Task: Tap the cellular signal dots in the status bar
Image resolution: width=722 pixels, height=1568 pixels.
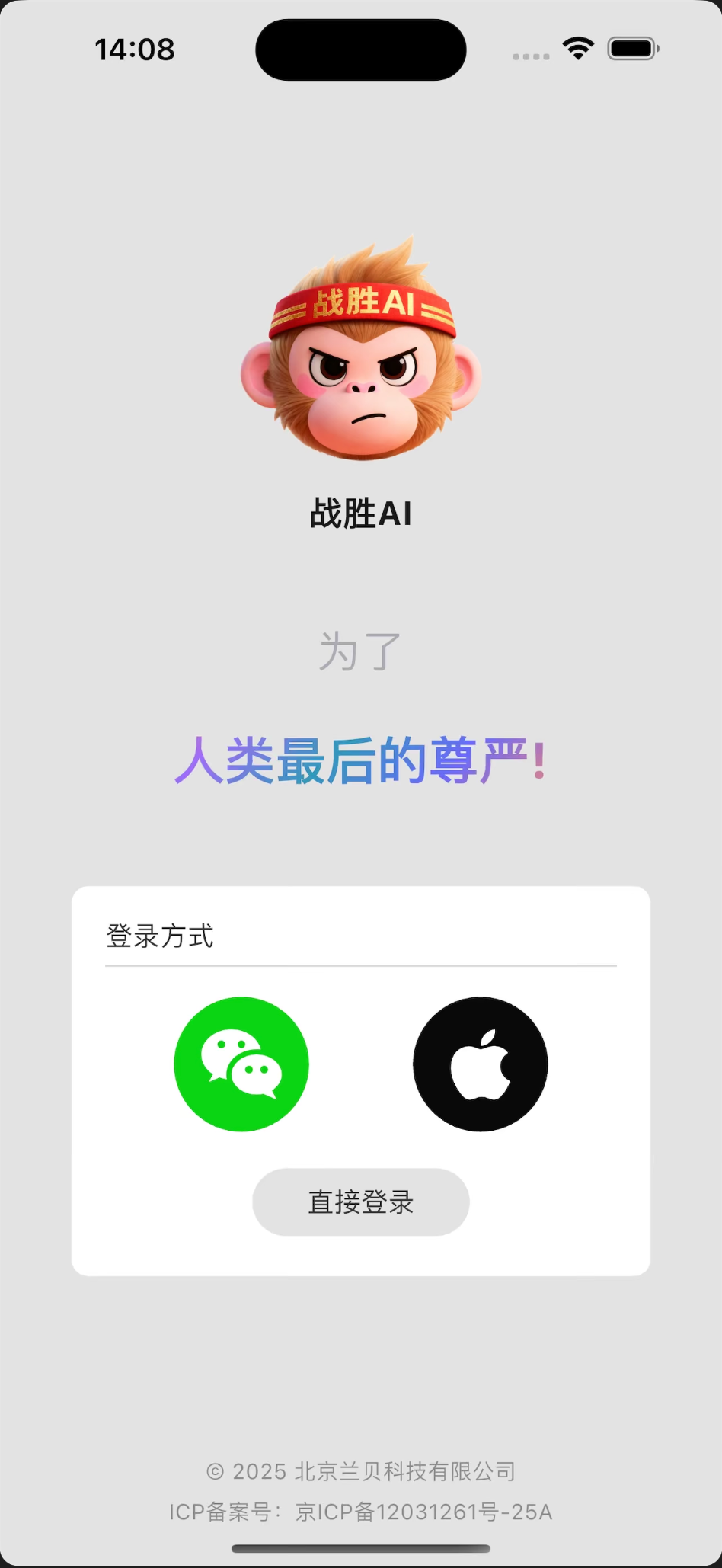Action: pos(530,55)
